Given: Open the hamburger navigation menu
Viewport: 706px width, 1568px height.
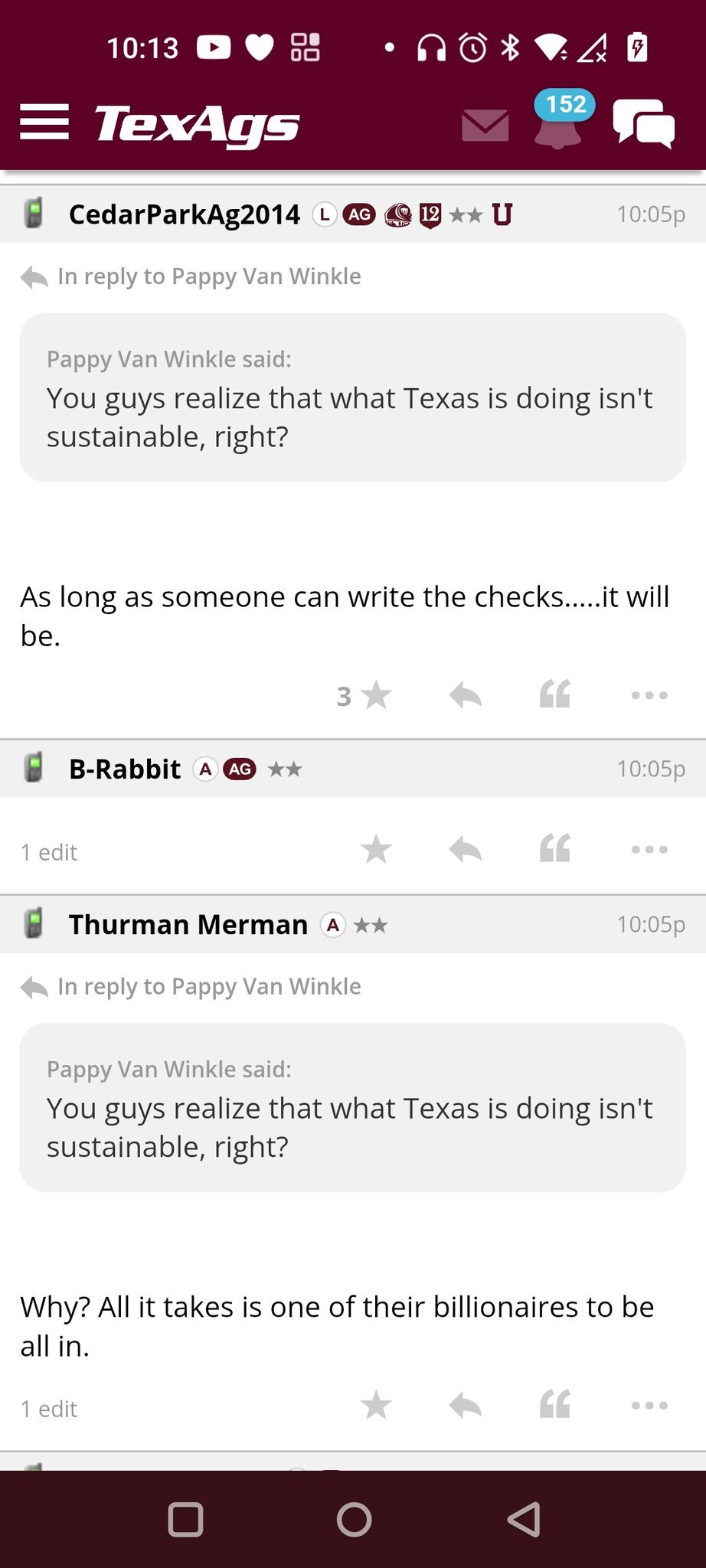Looking at the screenshot, I should pos(44,122).
